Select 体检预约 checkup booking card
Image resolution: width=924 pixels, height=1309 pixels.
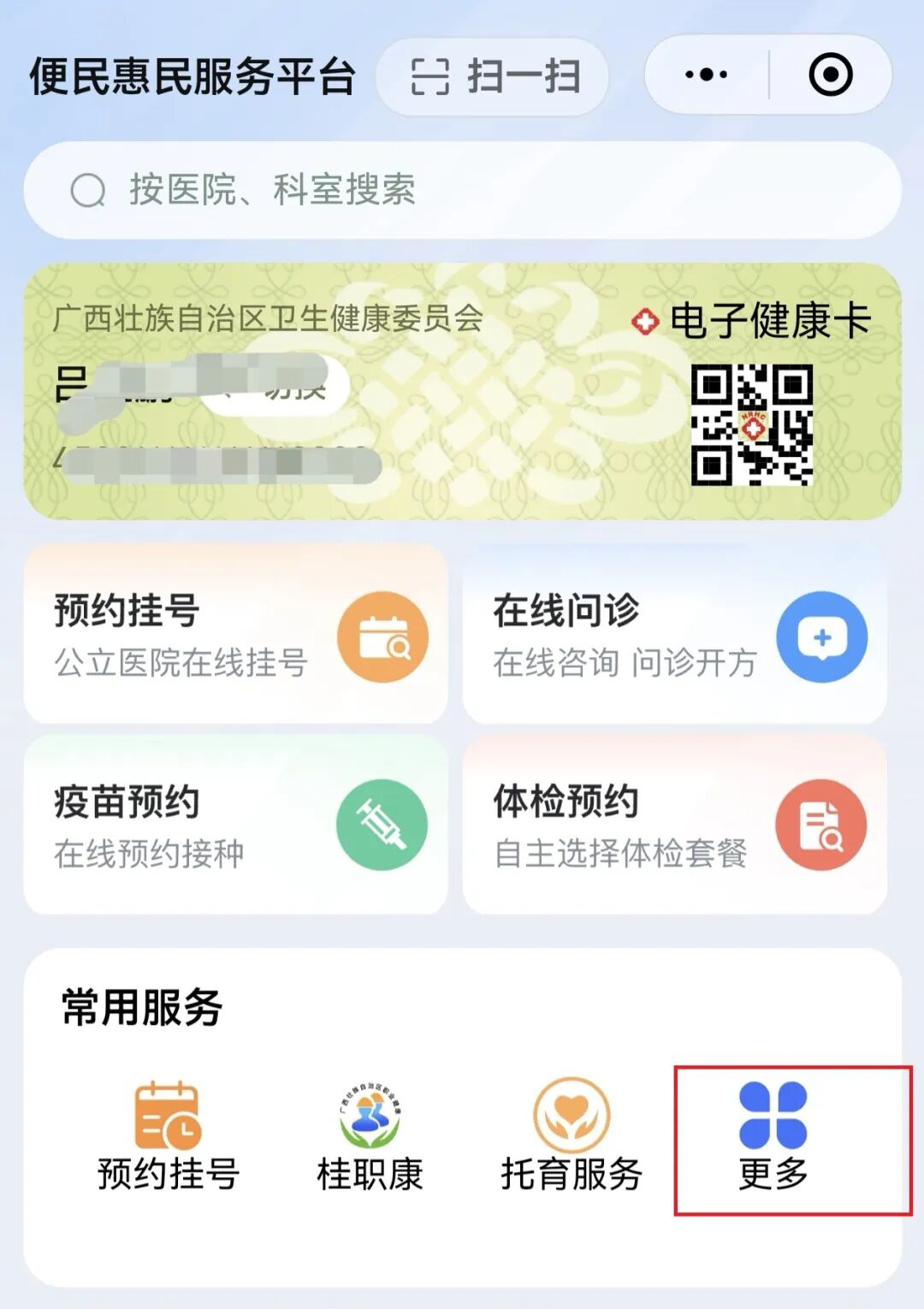point(674,825)
